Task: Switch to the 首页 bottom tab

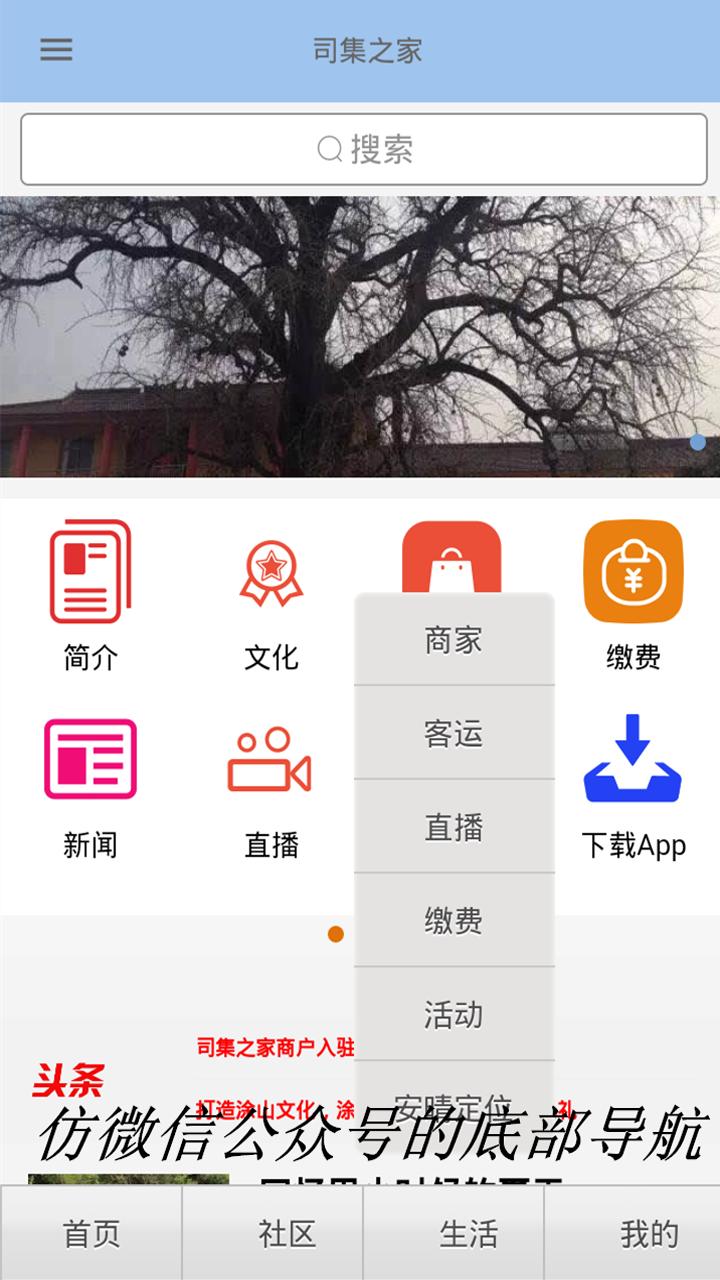Action: point(91,1234)
